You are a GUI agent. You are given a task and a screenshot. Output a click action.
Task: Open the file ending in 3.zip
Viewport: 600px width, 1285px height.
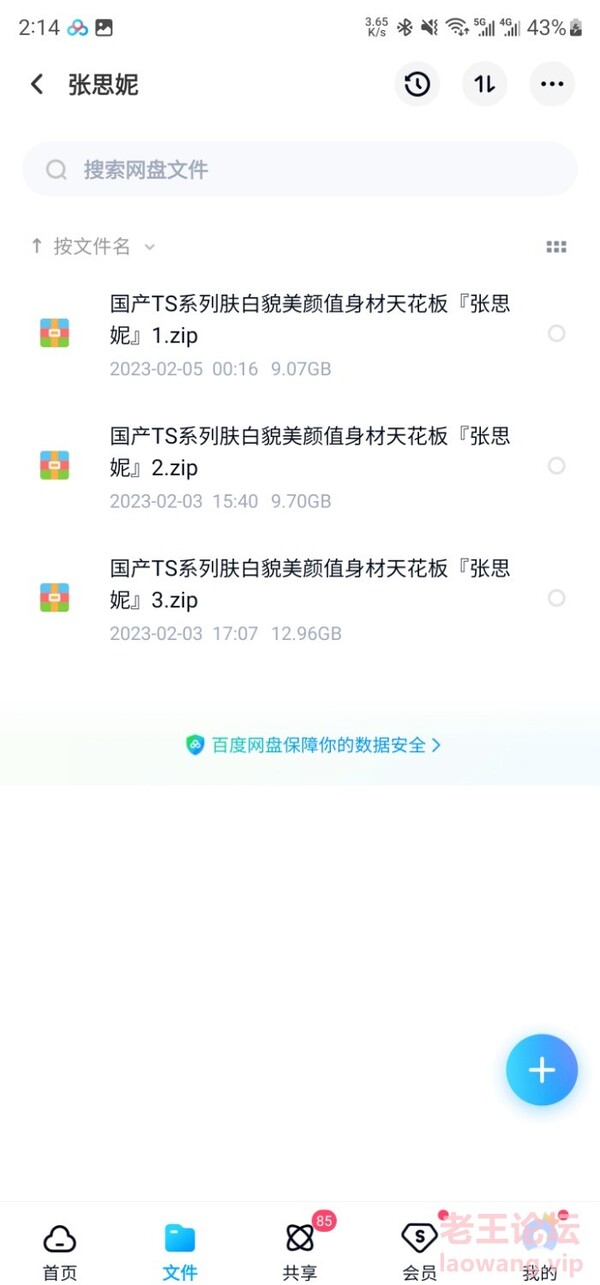tap(300, 598)
